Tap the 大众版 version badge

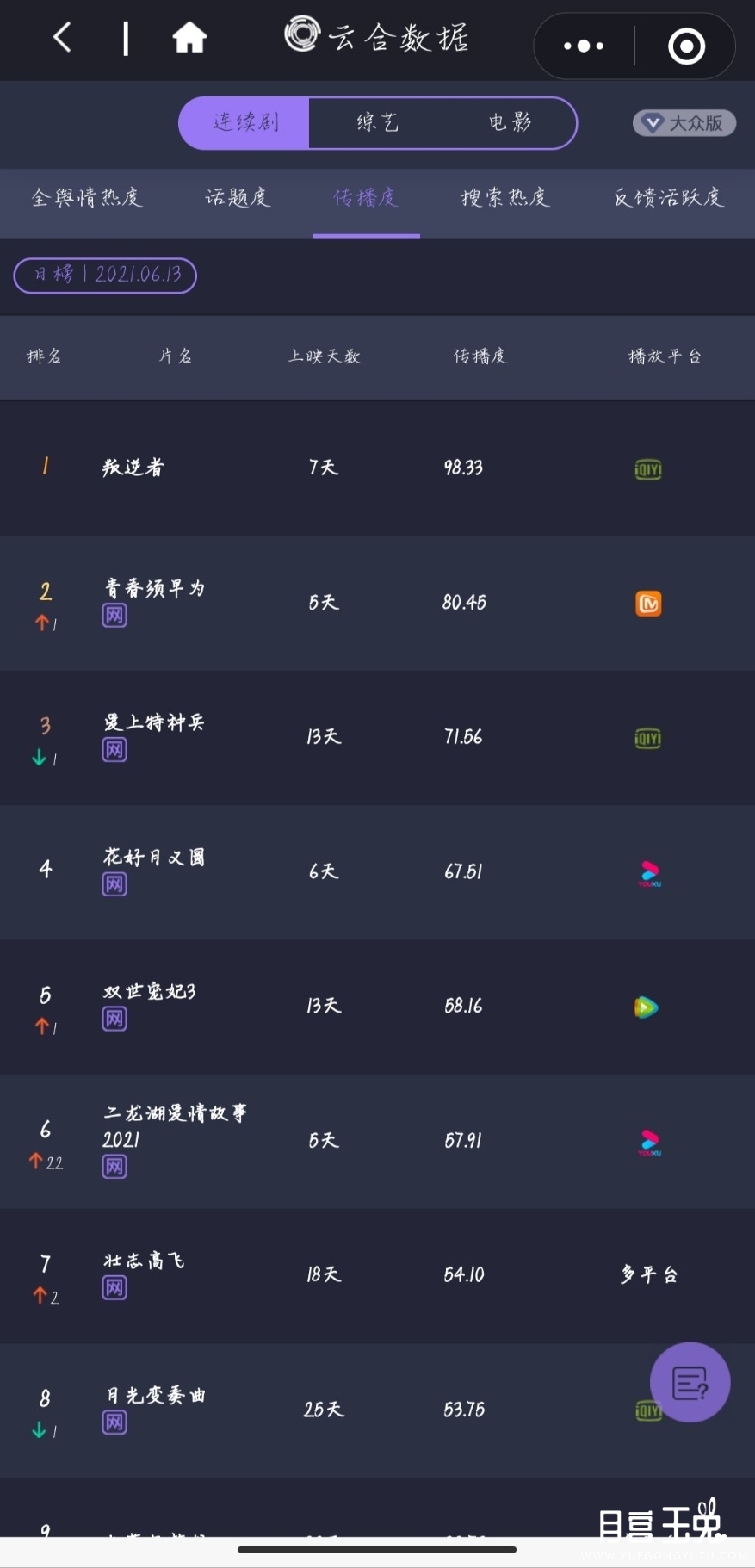684,123
